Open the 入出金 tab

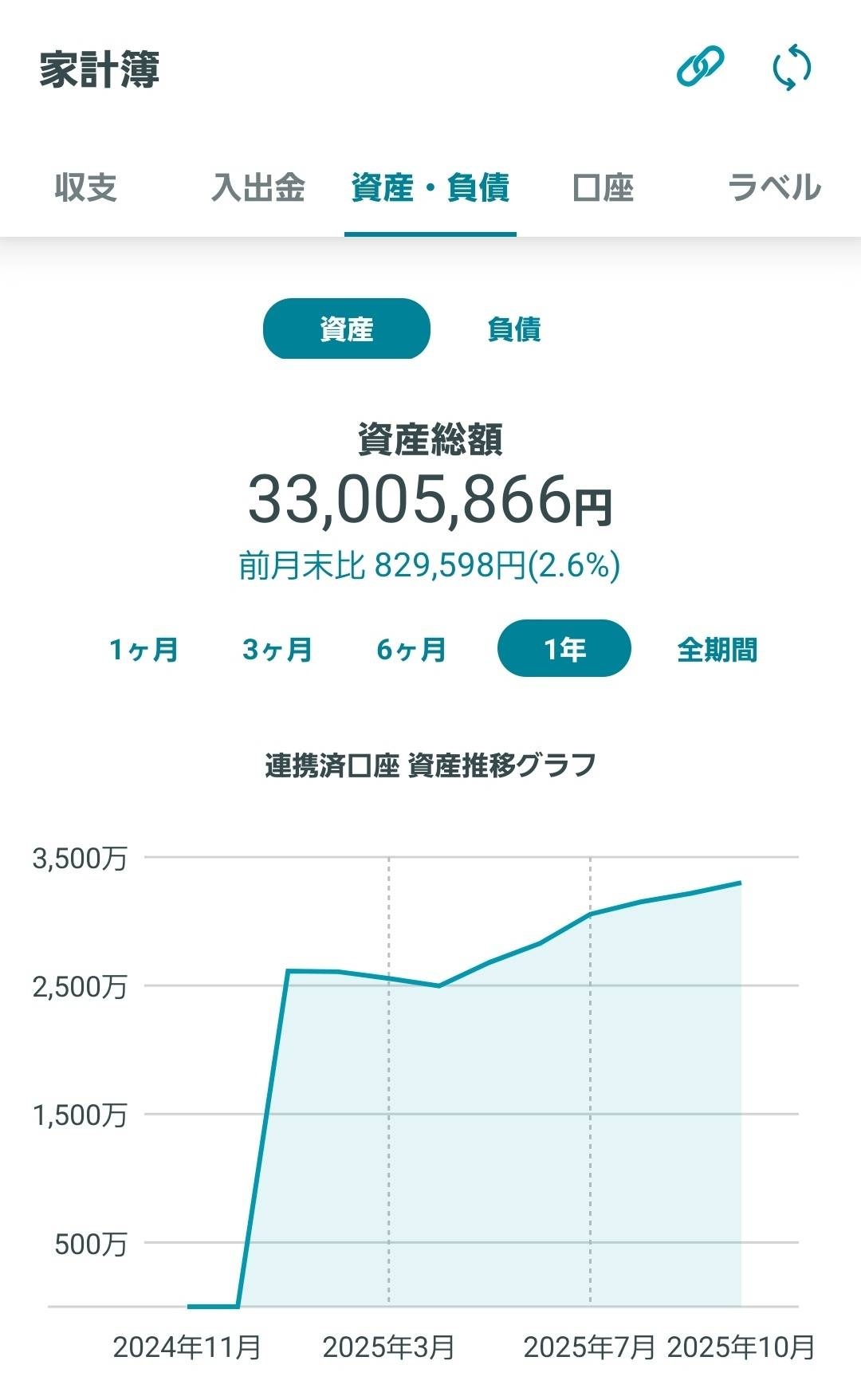(x=258, y=188)
